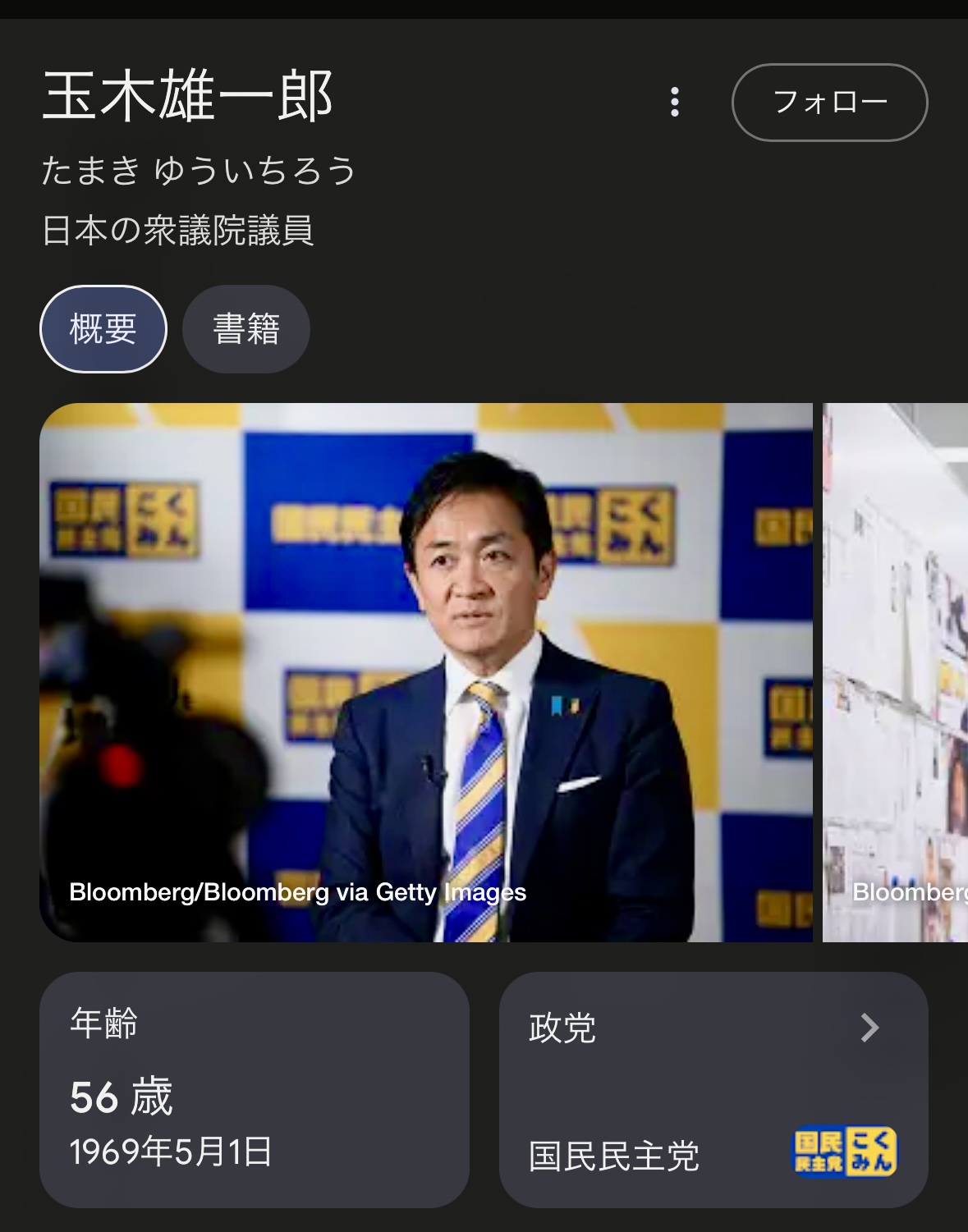Open the second Bloomberg image on the right

895,673
